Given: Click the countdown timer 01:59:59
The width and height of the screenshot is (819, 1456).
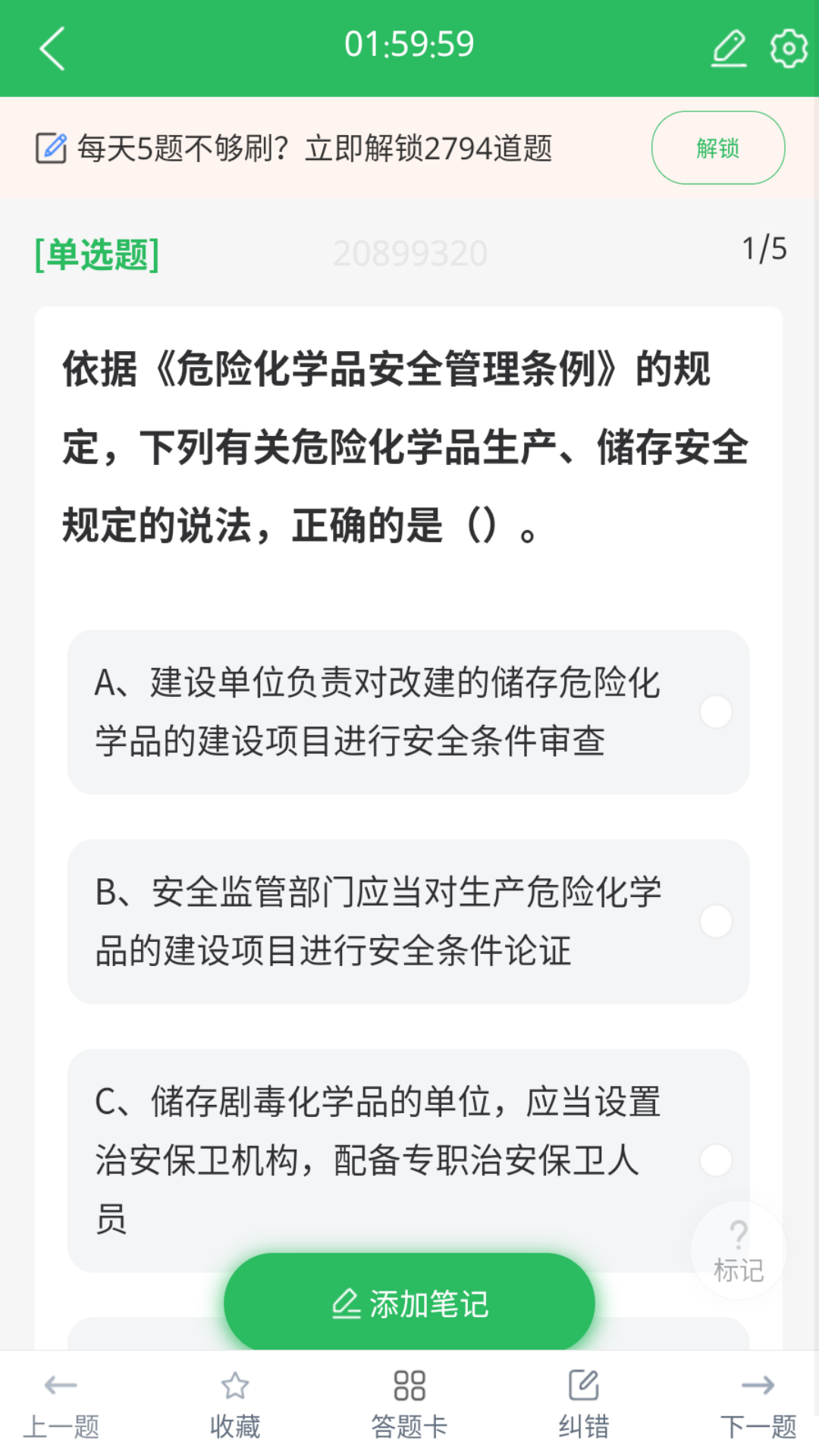Looking at the screenshot, I should tap(409, 43).
